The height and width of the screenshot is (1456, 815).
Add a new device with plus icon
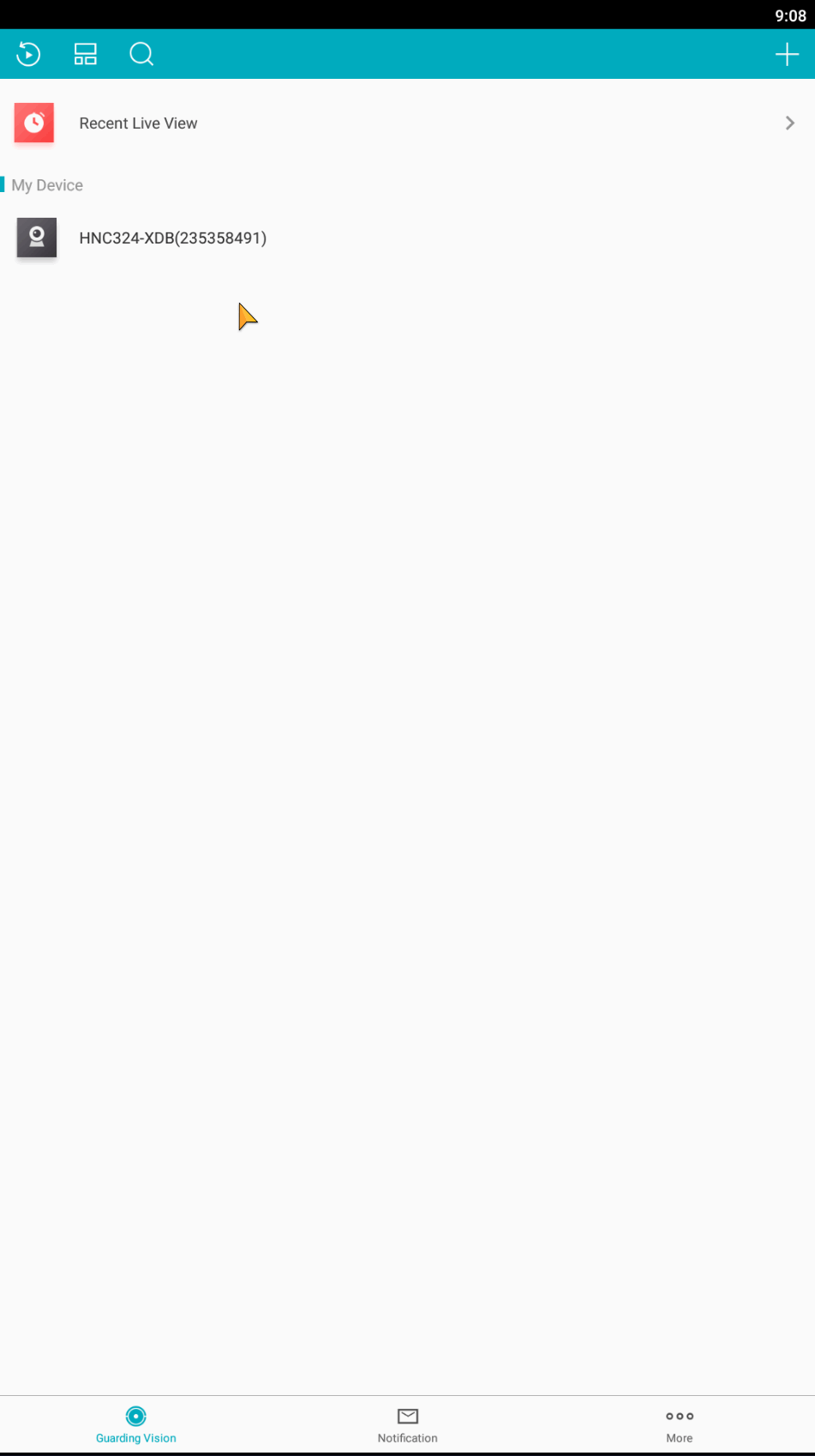[787, 55]
